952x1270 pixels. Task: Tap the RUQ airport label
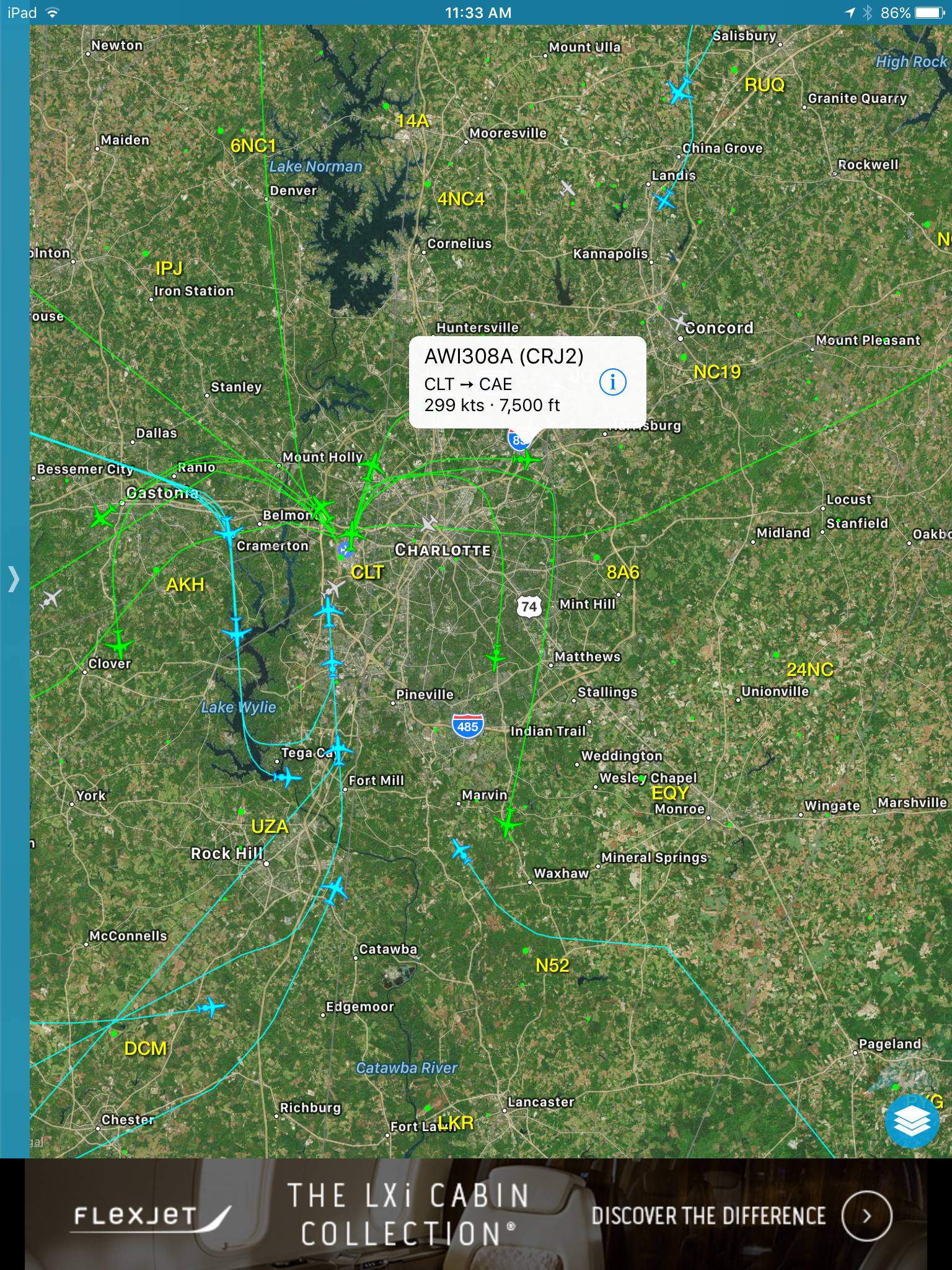click(764, 85)
